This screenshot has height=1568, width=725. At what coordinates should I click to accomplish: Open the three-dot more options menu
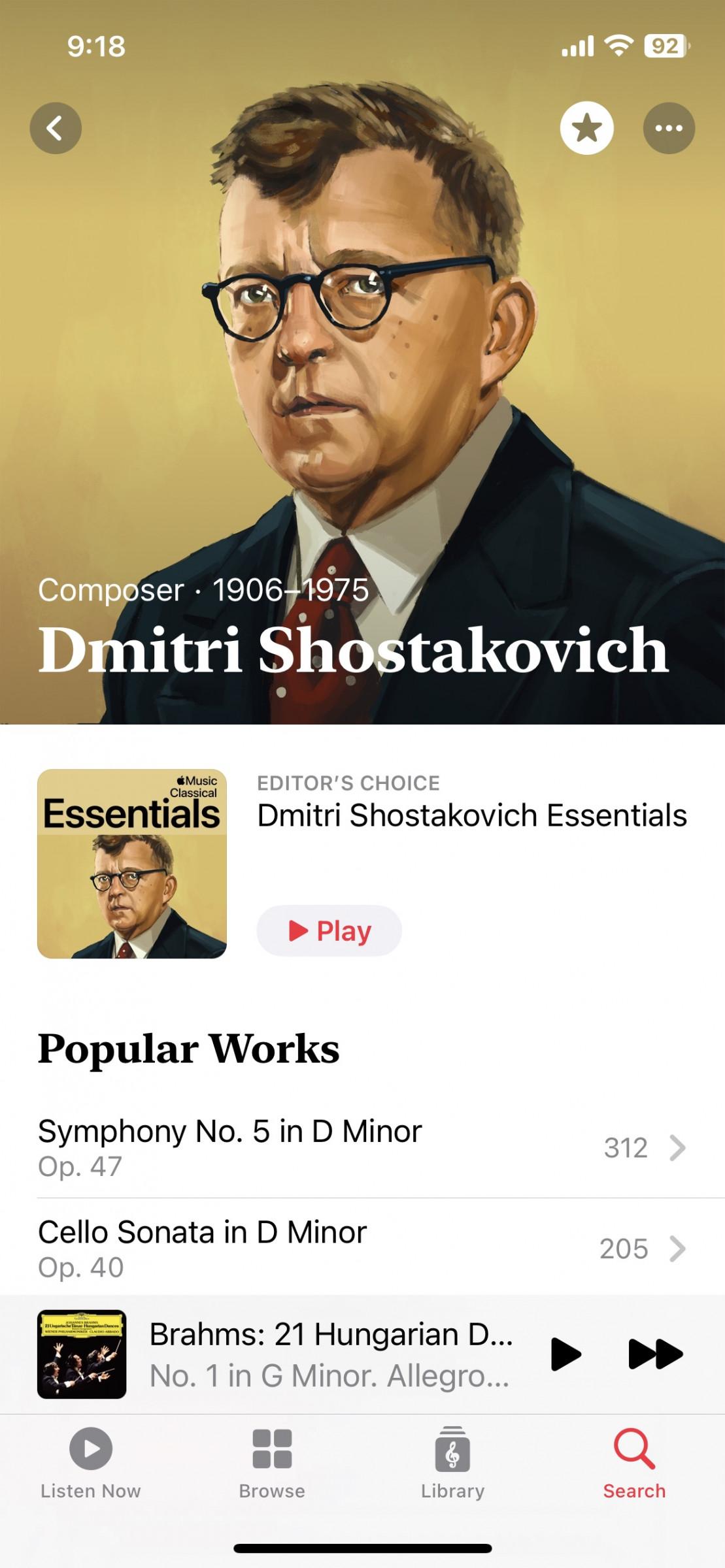[x=669, y=128]
